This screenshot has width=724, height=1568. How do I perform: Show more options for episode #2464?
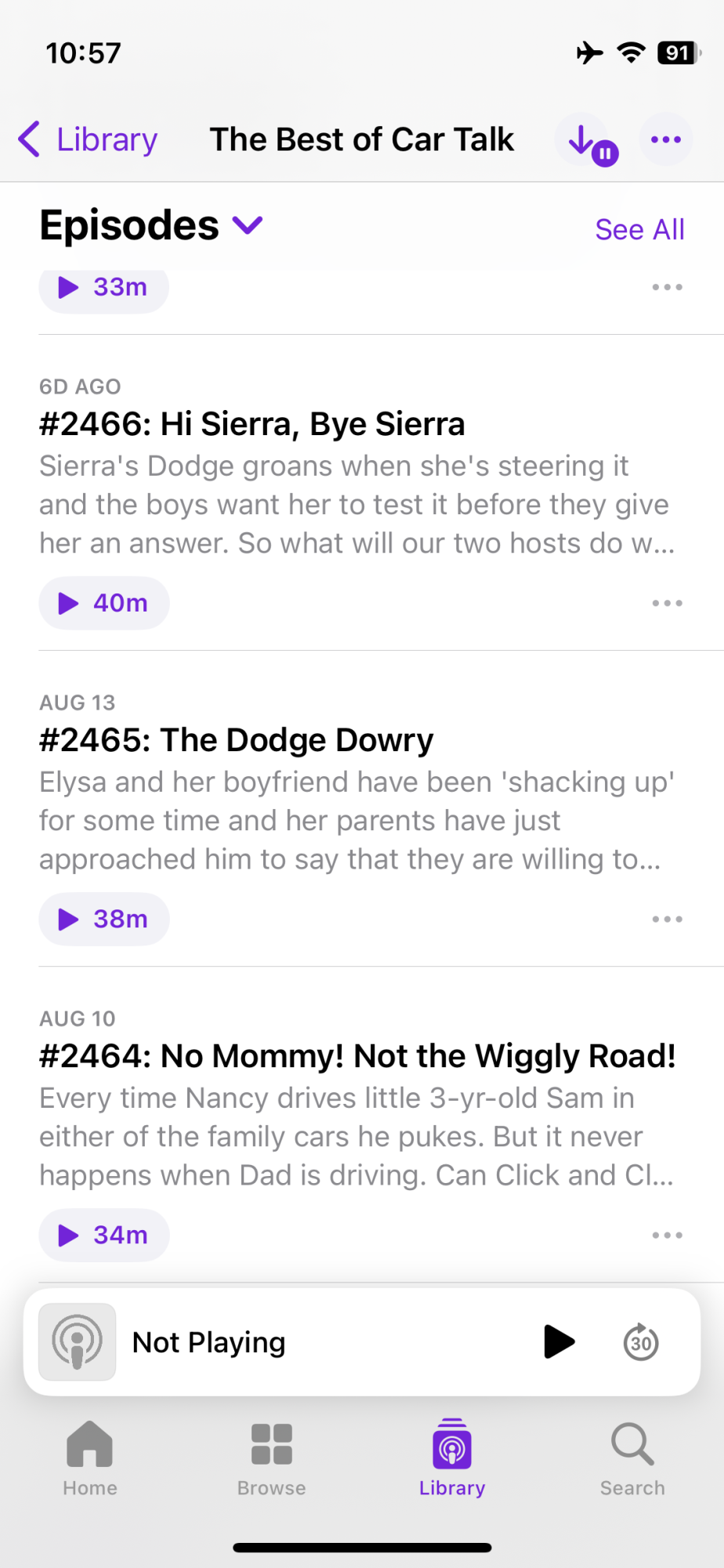point(667,1235)
